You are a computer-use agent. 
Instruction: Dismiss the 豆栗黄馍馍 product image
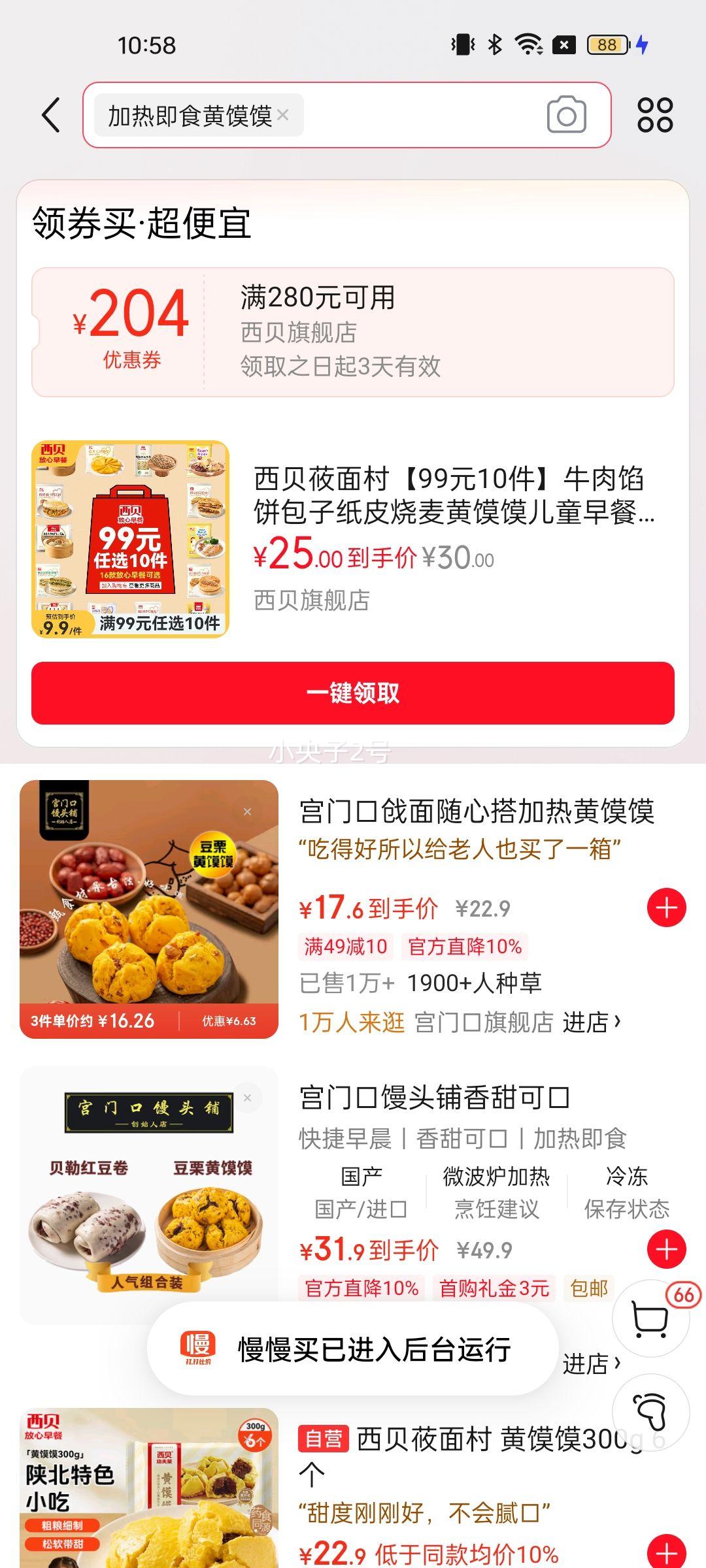pos(247,811)
